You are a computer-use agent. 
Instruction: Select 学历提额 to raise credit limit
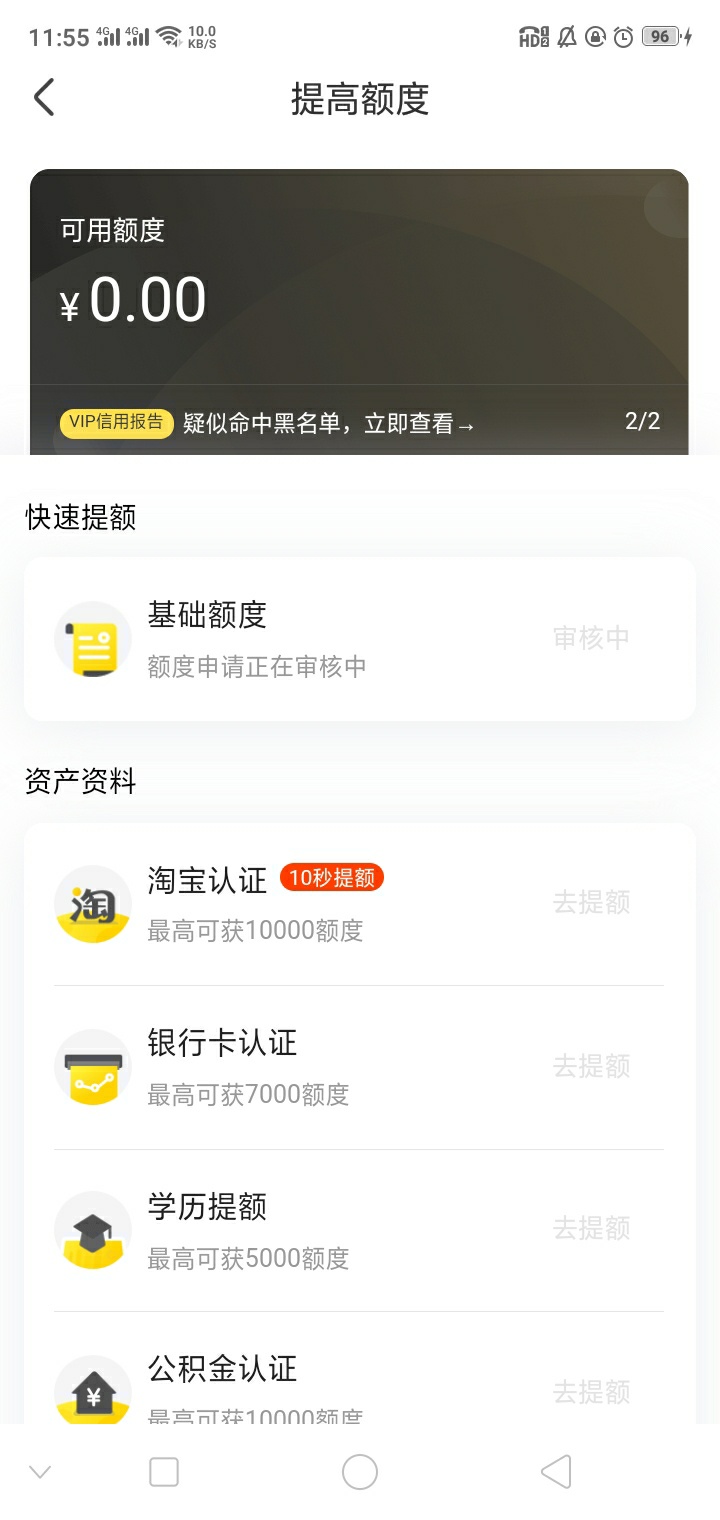(360, 1230)
